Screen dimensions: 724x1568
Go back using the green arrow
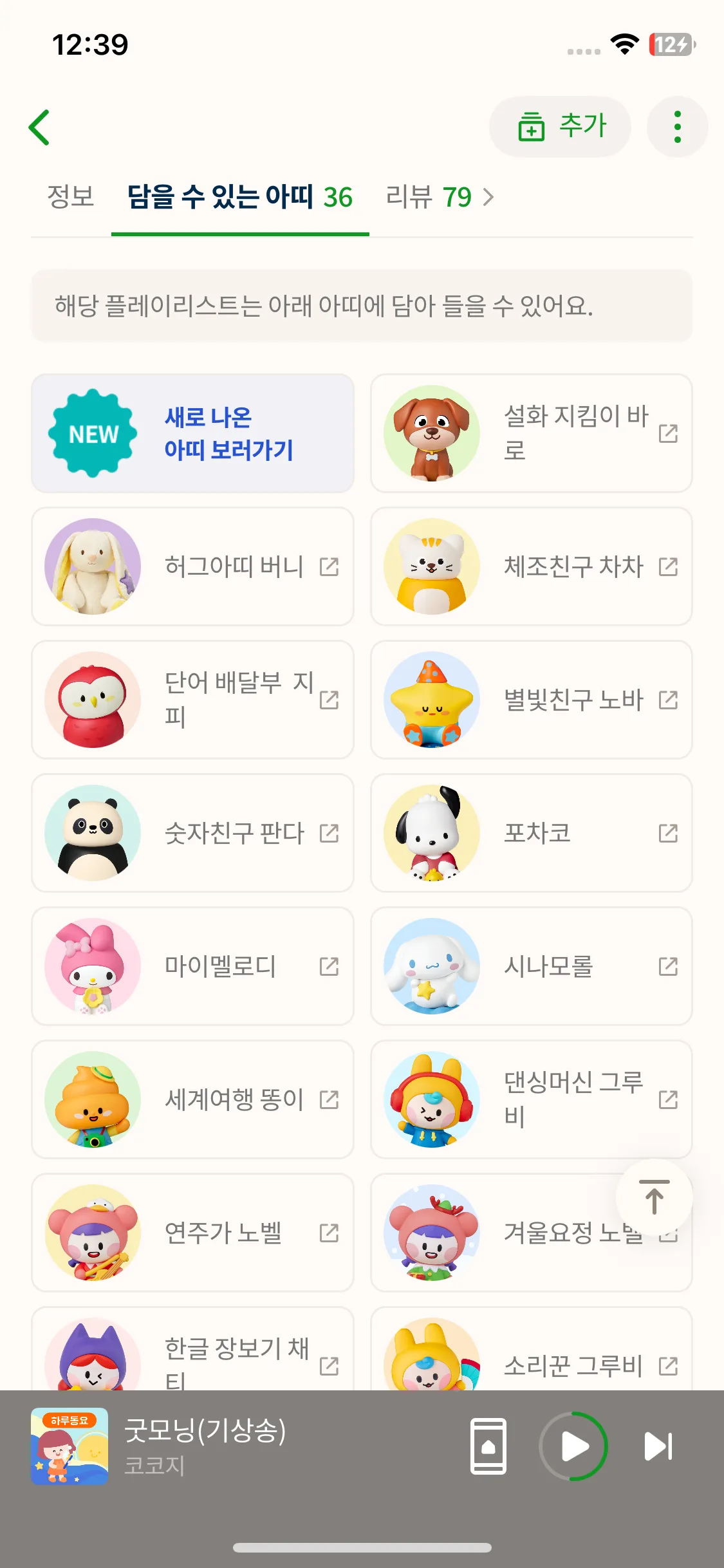pos(39,127)
